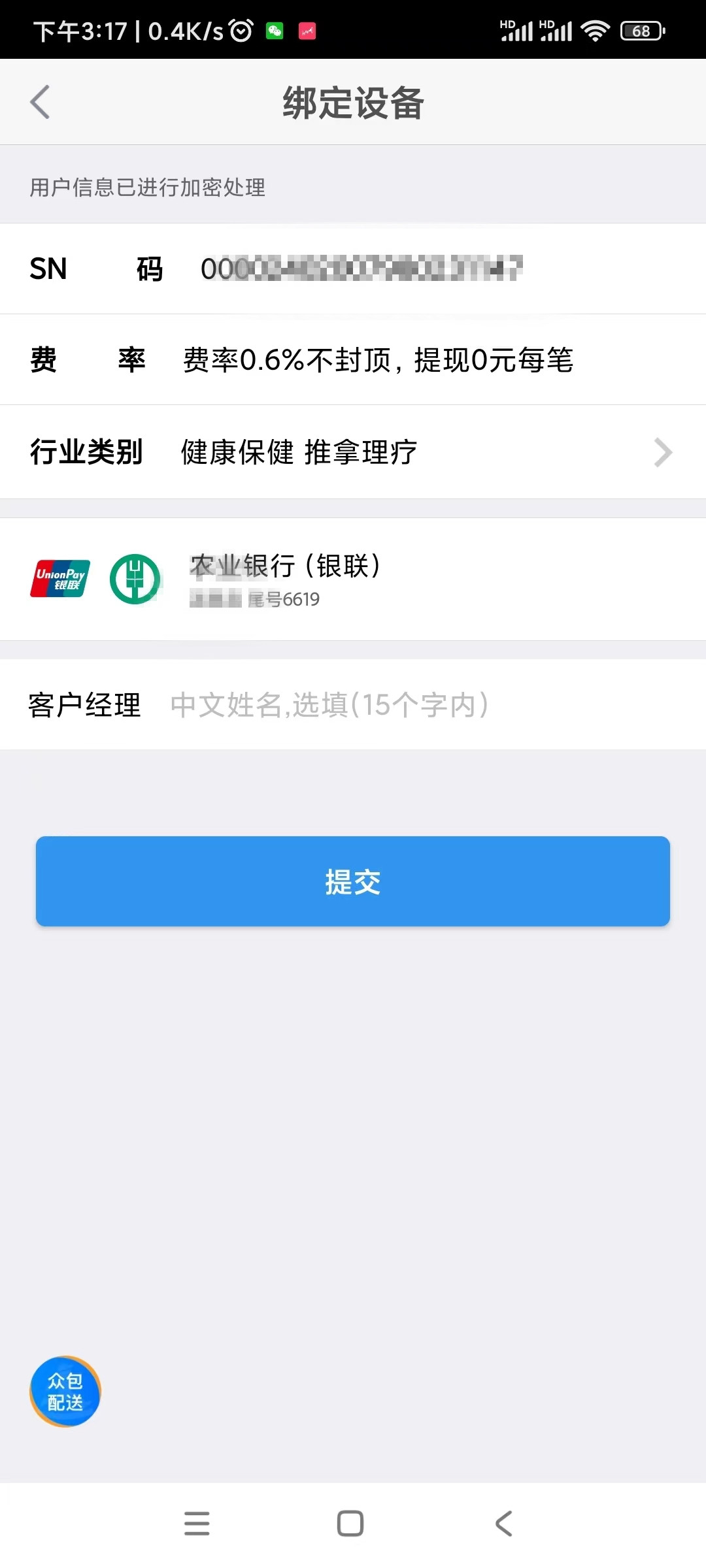Tap the SN 码 field
Screen dimensions: 706x1568
click(x=353, y=269)
